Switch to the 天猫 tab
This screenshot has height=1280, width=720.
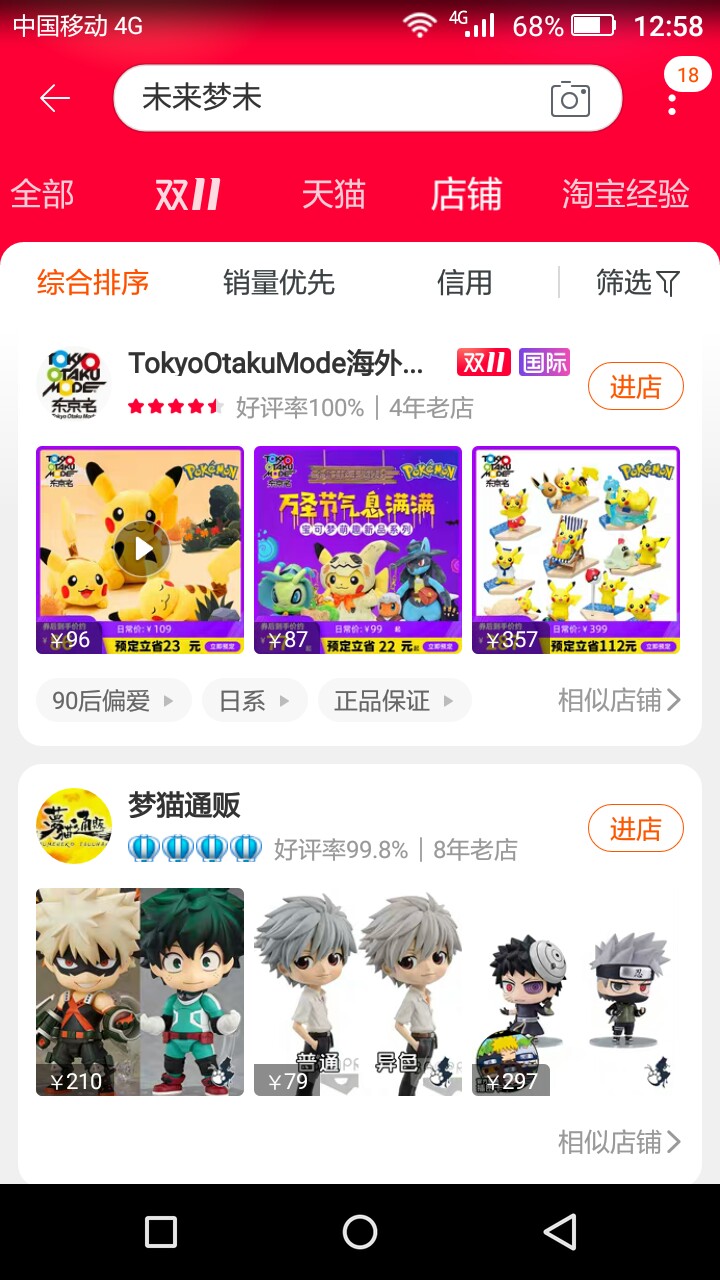[334, 194]
